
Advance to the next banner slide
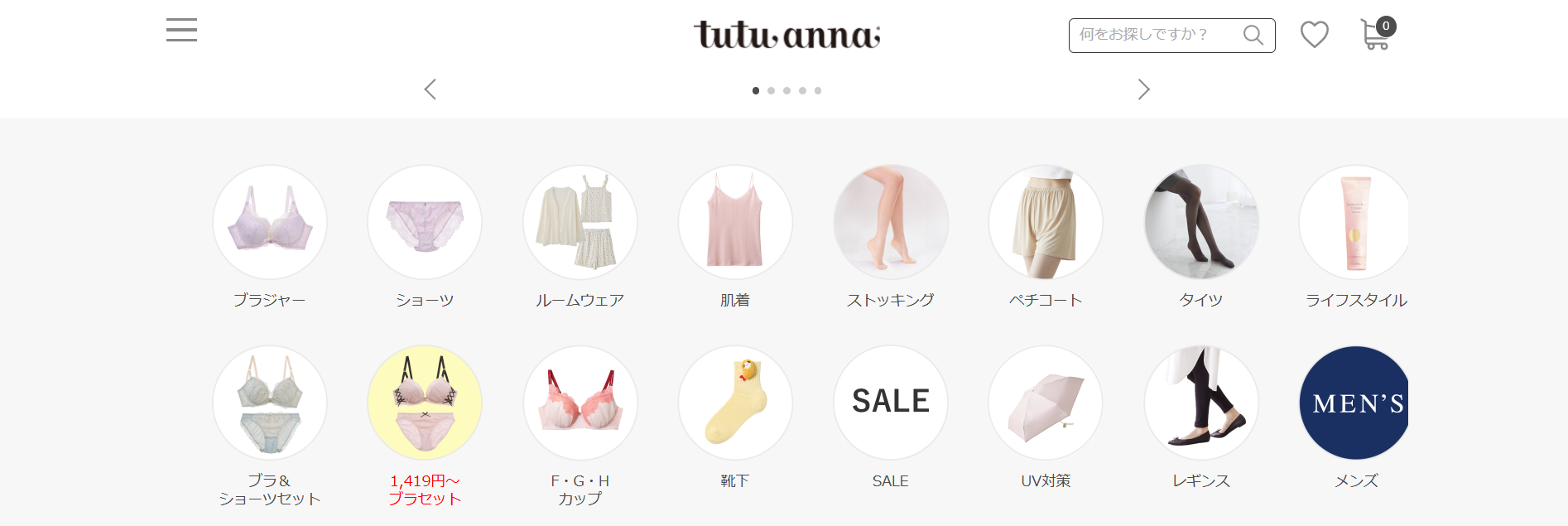(x=1143, y=89)
